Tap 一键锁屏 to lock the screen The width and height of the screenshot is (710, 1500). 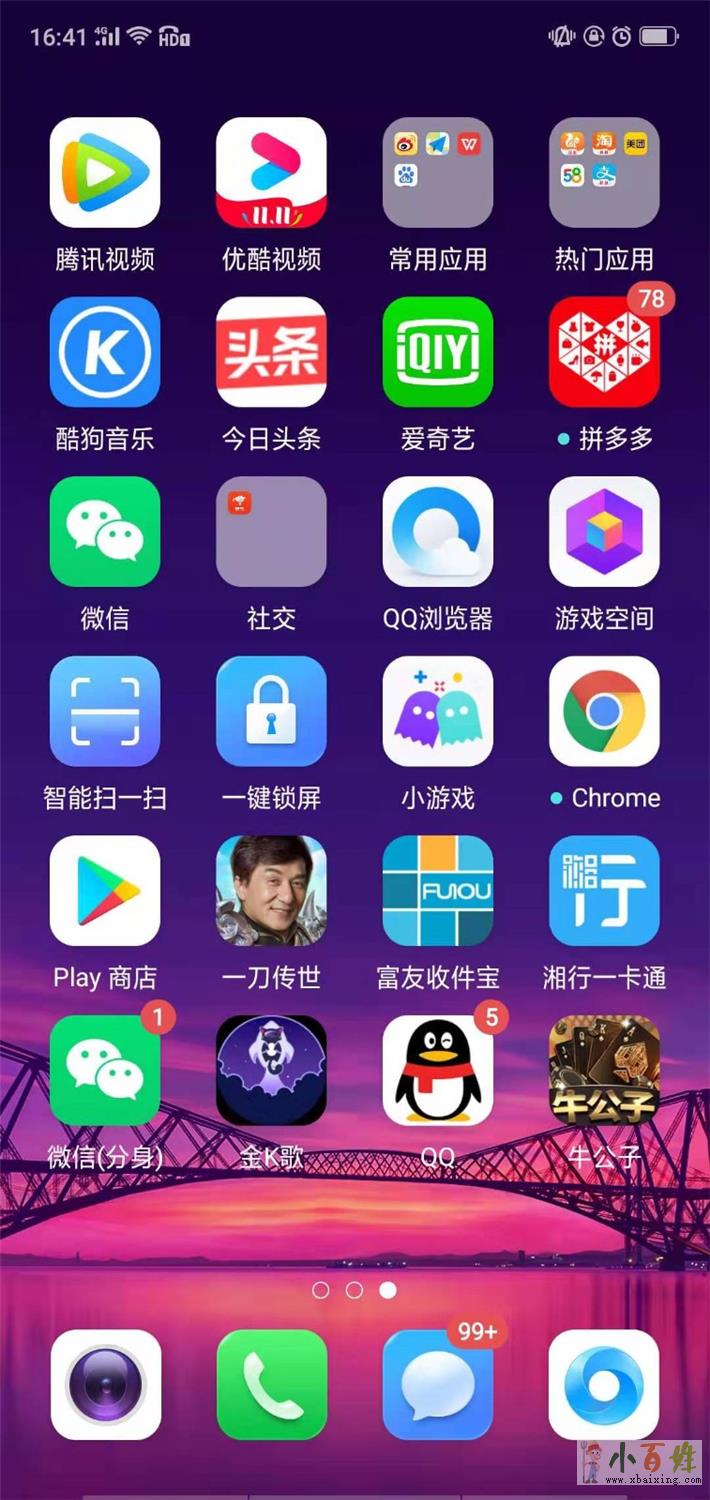click(271, 711)
